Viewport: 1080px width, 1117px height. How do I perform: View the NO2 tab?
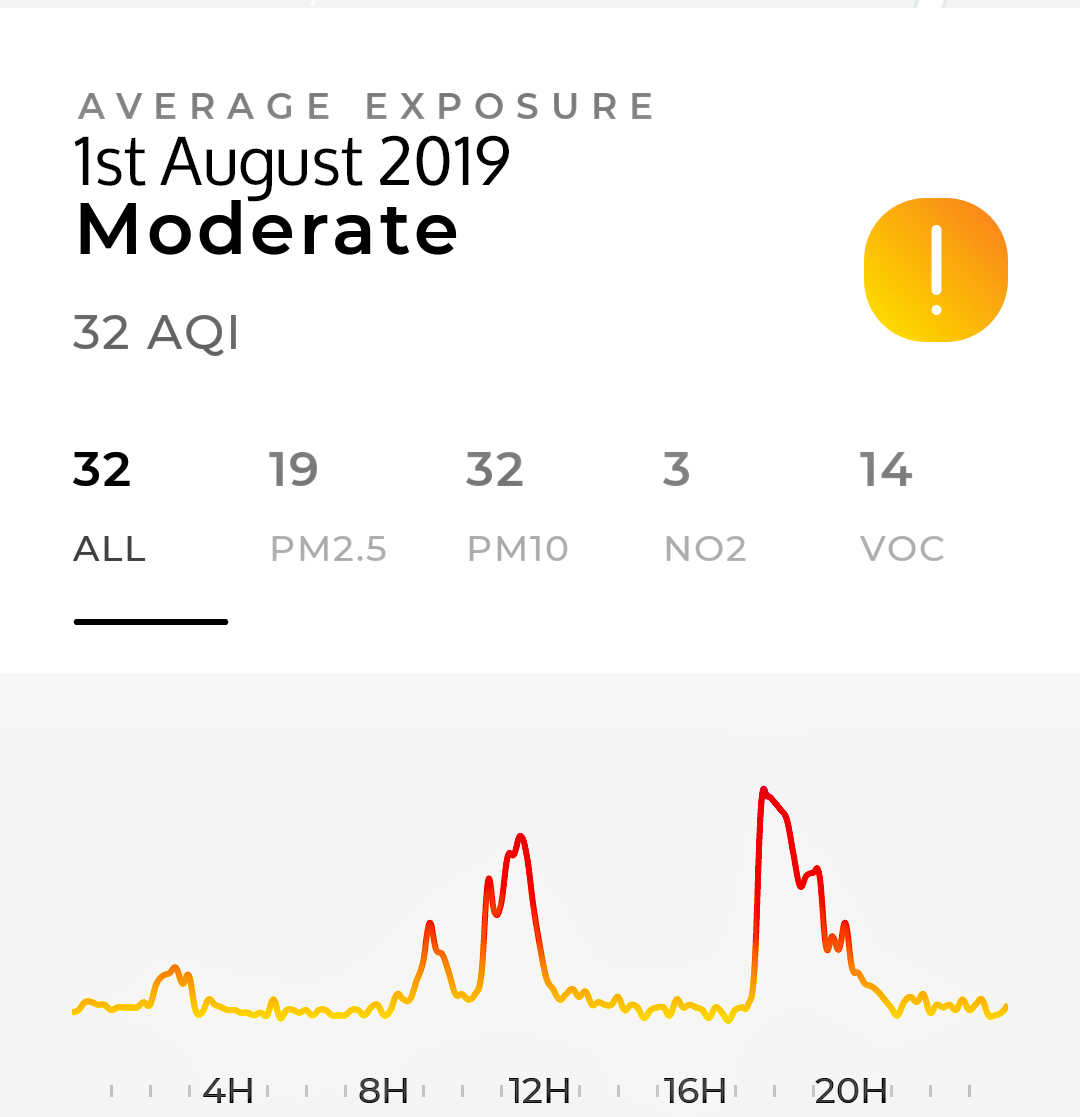pos(704,508)
